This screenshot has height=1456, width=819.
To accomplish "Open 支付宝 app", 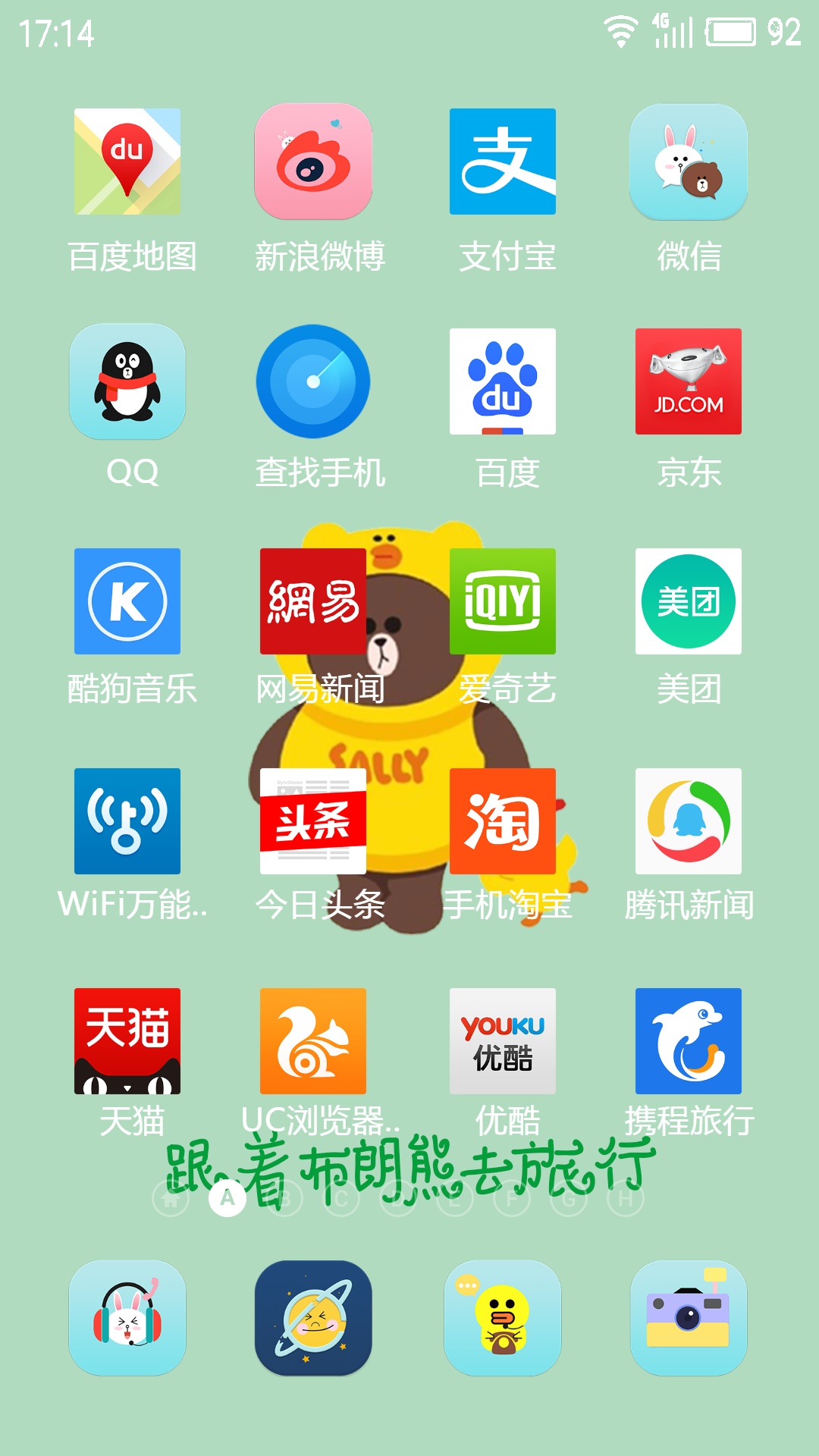I will coord(503,162).
